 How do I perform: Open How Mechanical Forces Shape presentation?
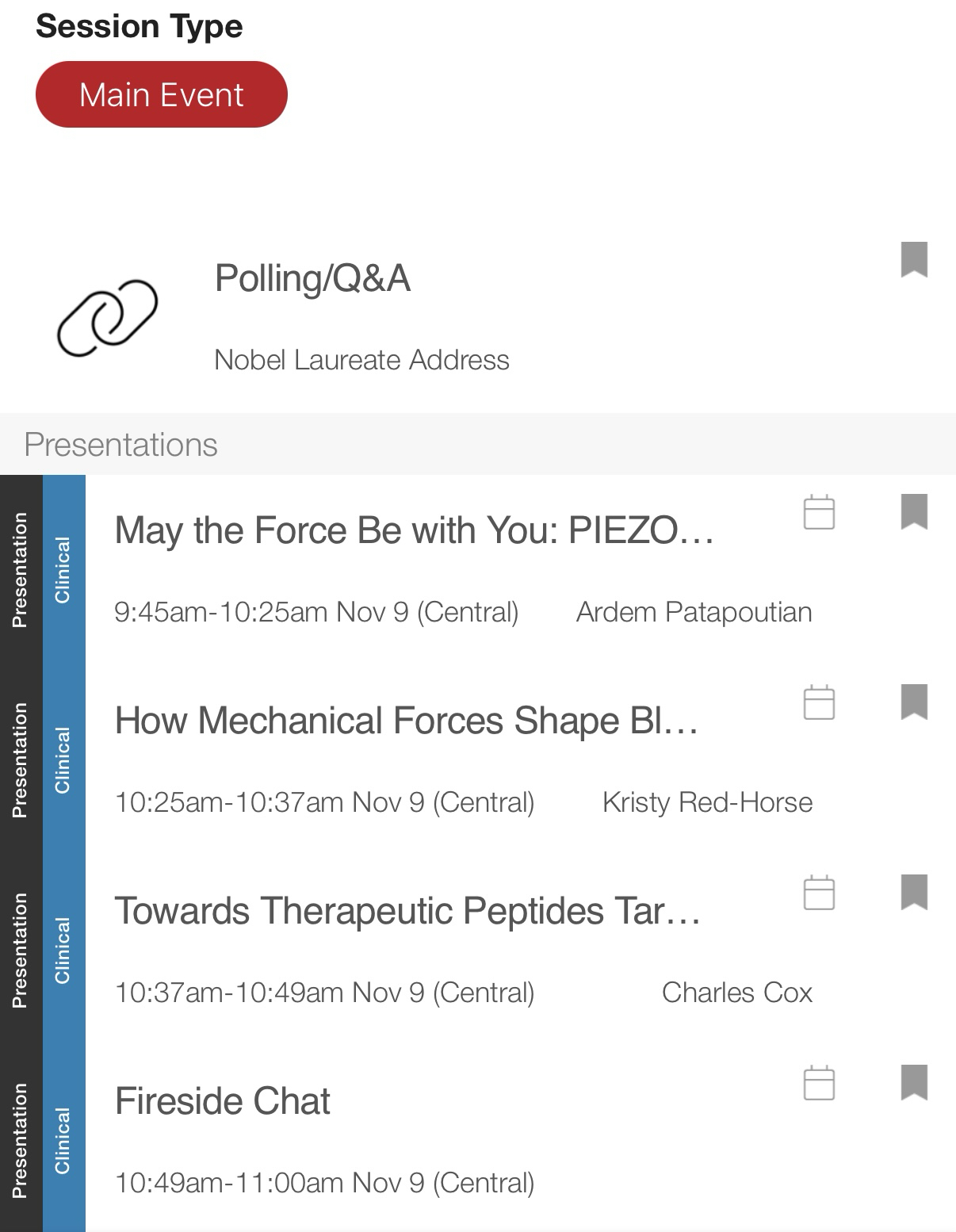point(406,721)
